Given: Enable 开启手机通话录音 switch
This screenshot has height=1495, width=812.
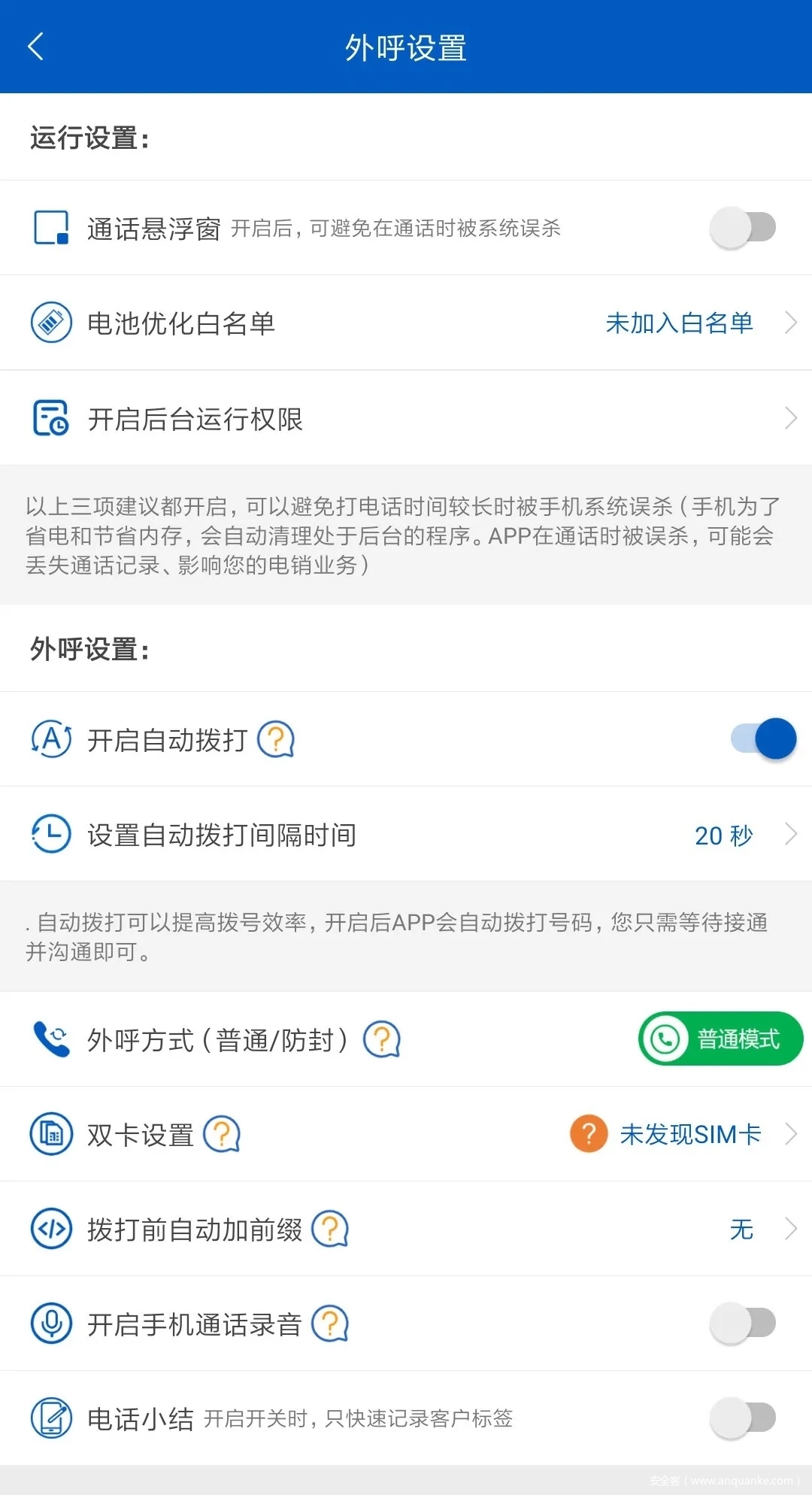Looking at the screenshot, I should point(743,1324).
